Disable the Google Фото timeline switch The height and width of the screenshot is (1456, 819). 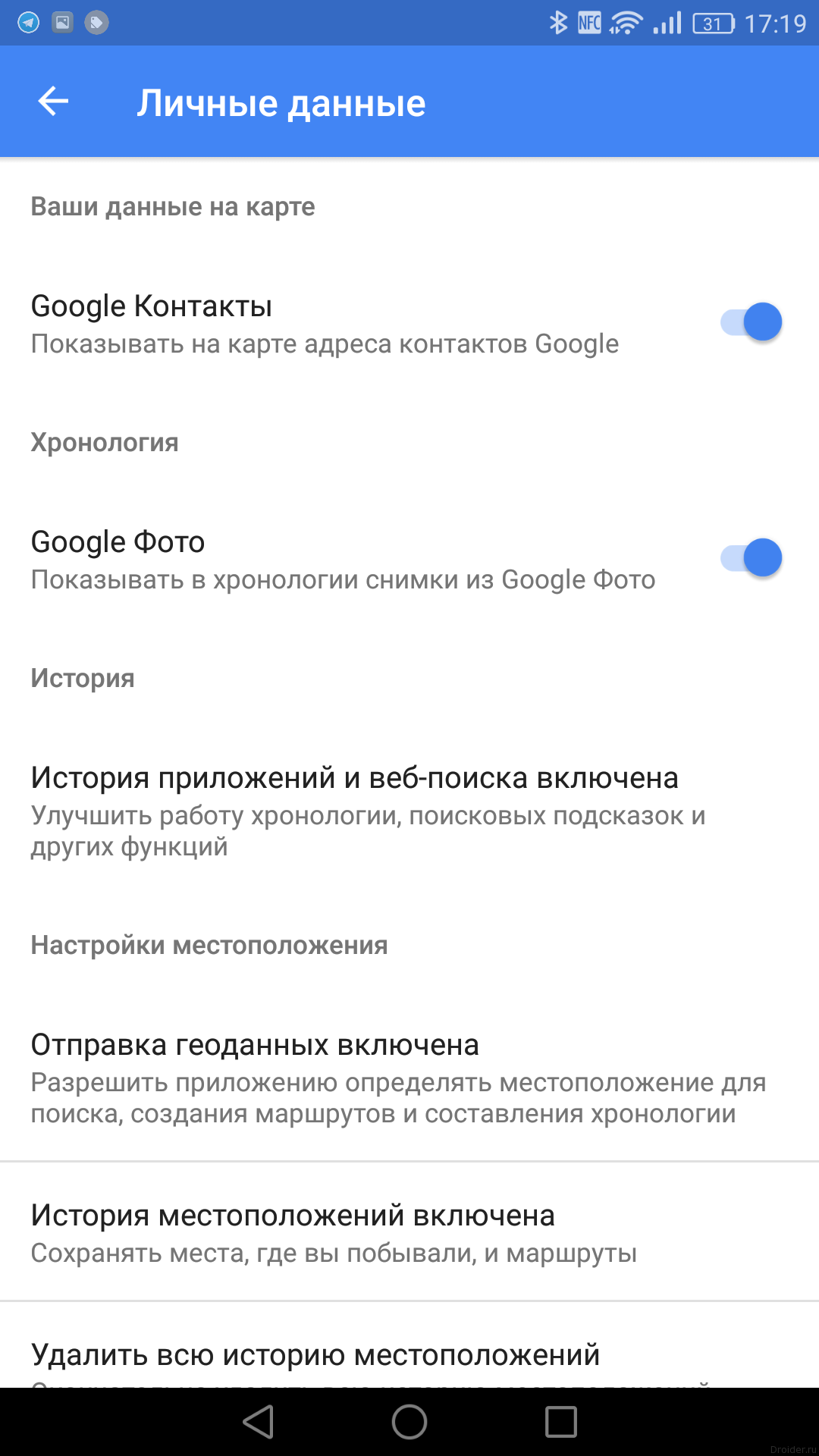(751, 558)
